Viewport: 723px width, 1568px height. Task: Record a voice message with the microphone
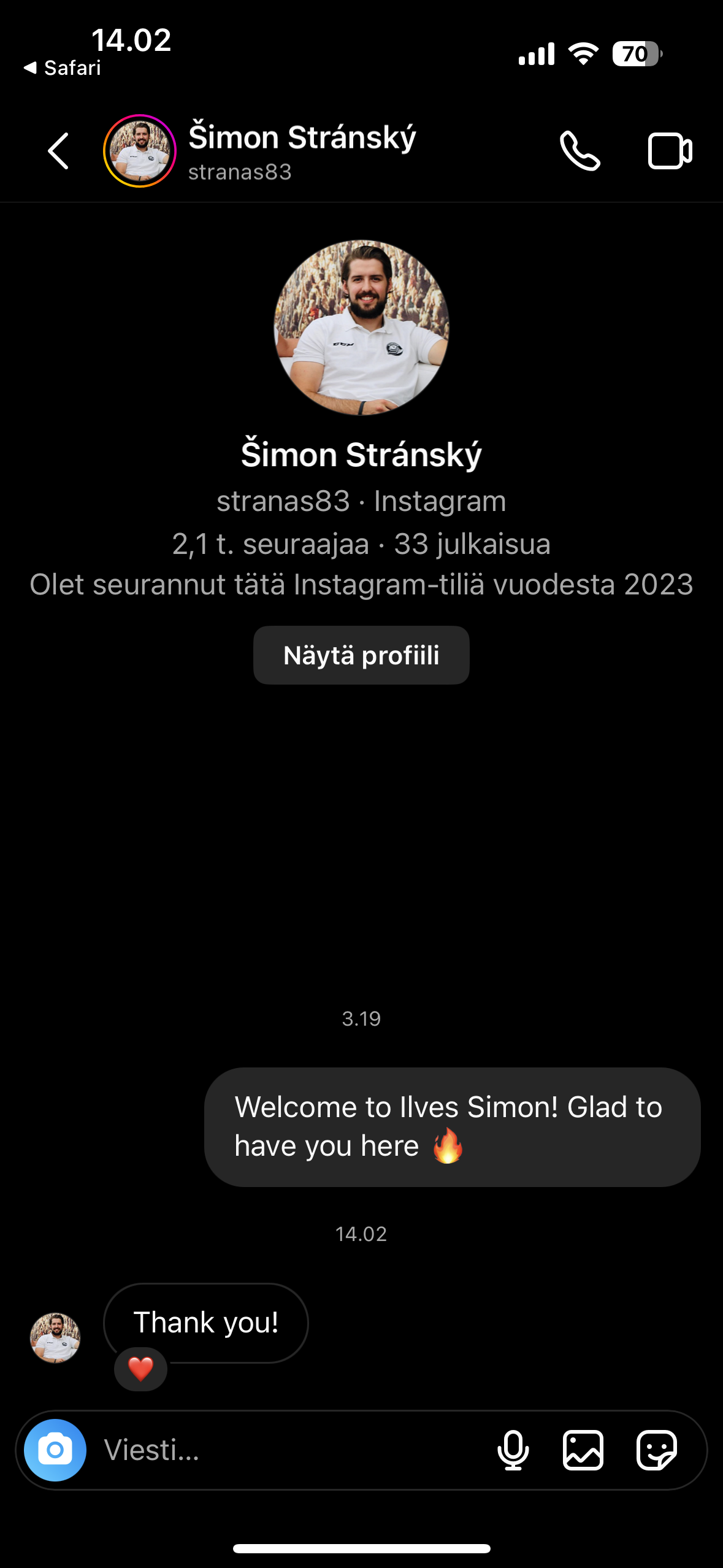pyautogui.click(x=513, y=1450)
